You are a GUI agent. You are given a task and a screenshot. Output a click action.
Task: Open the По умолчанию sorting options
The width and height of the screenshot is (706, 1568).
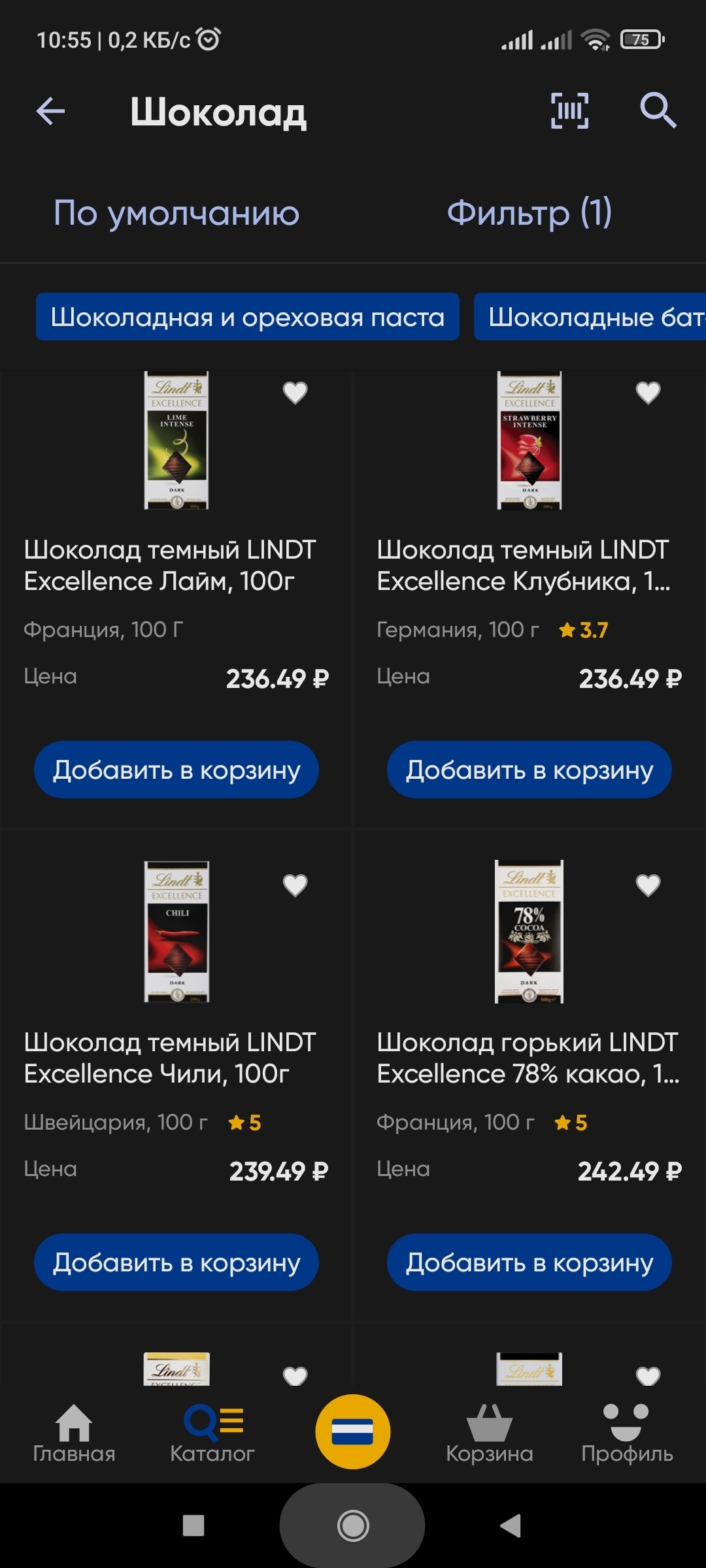coord(176,213)
